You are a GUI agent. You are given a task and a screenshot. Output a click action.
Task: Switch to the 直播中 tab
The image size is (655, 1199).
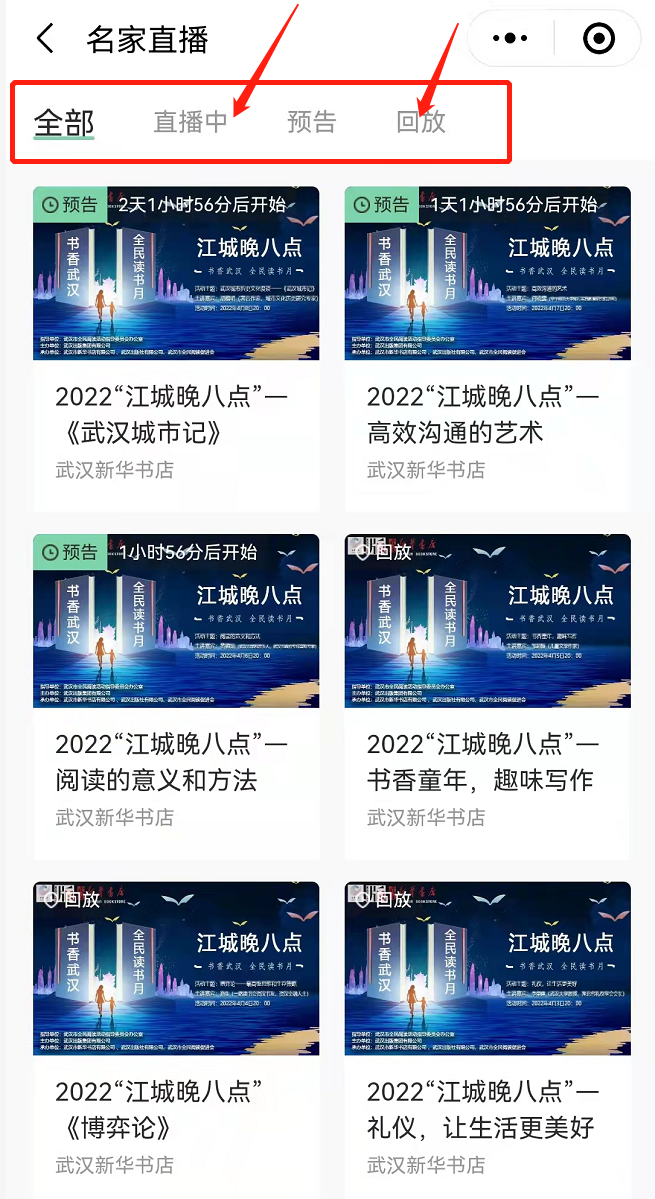[x=190, y=122]
